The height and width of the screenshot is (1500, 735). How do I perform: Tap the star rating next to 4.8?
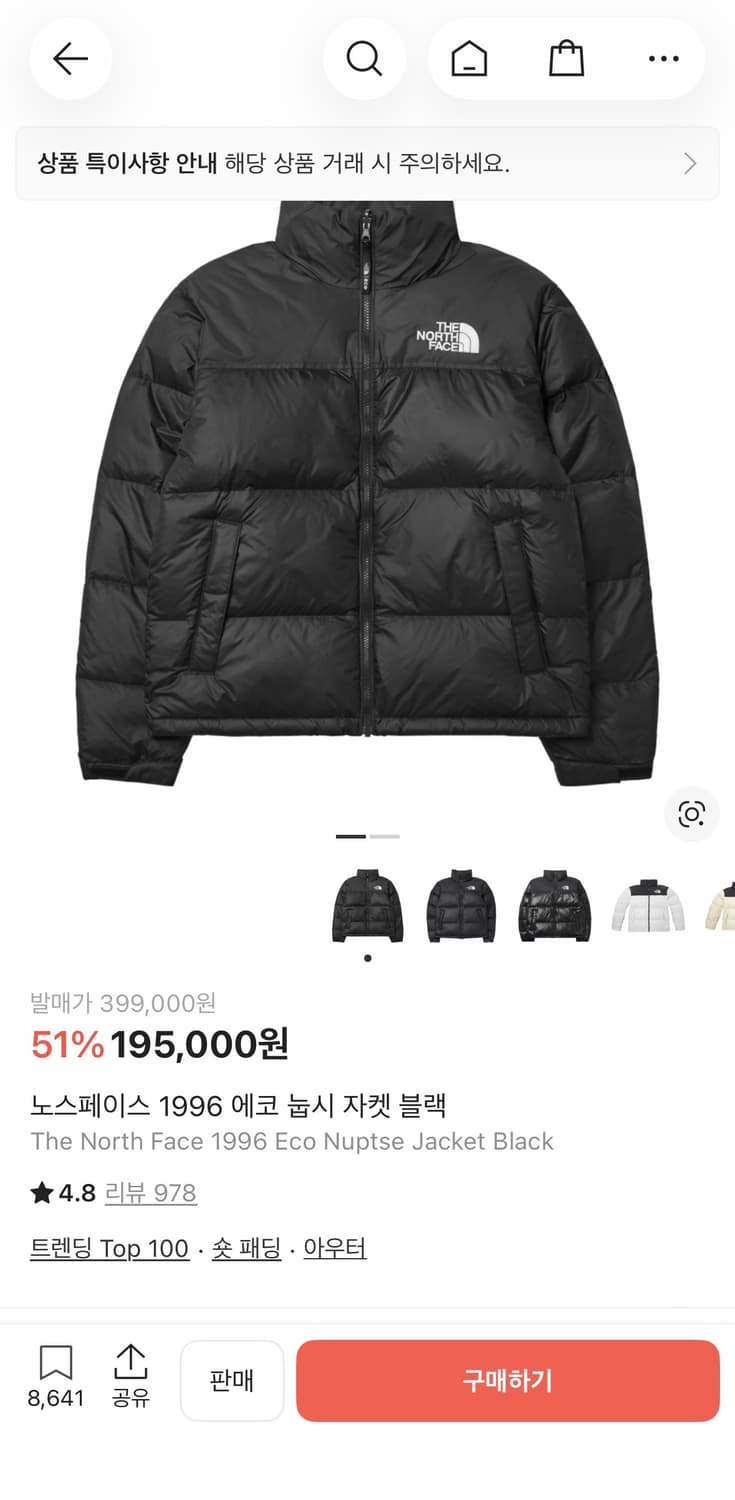coord(41,1192)
